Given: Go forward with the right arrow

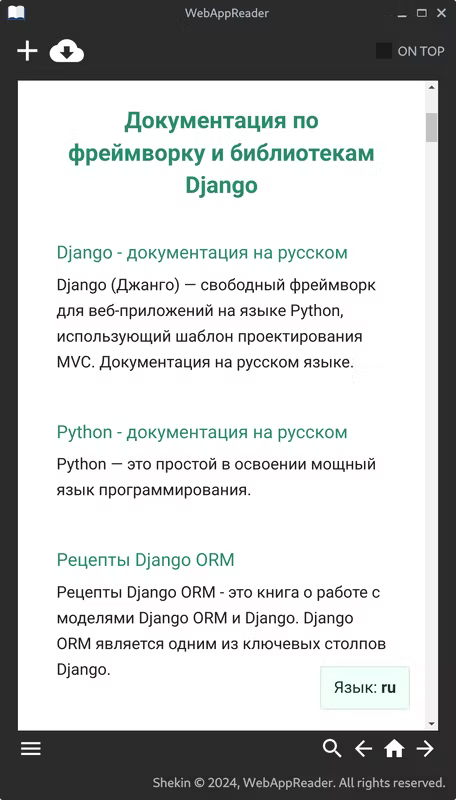Looking at the screenshot, I should pos(425,748).
